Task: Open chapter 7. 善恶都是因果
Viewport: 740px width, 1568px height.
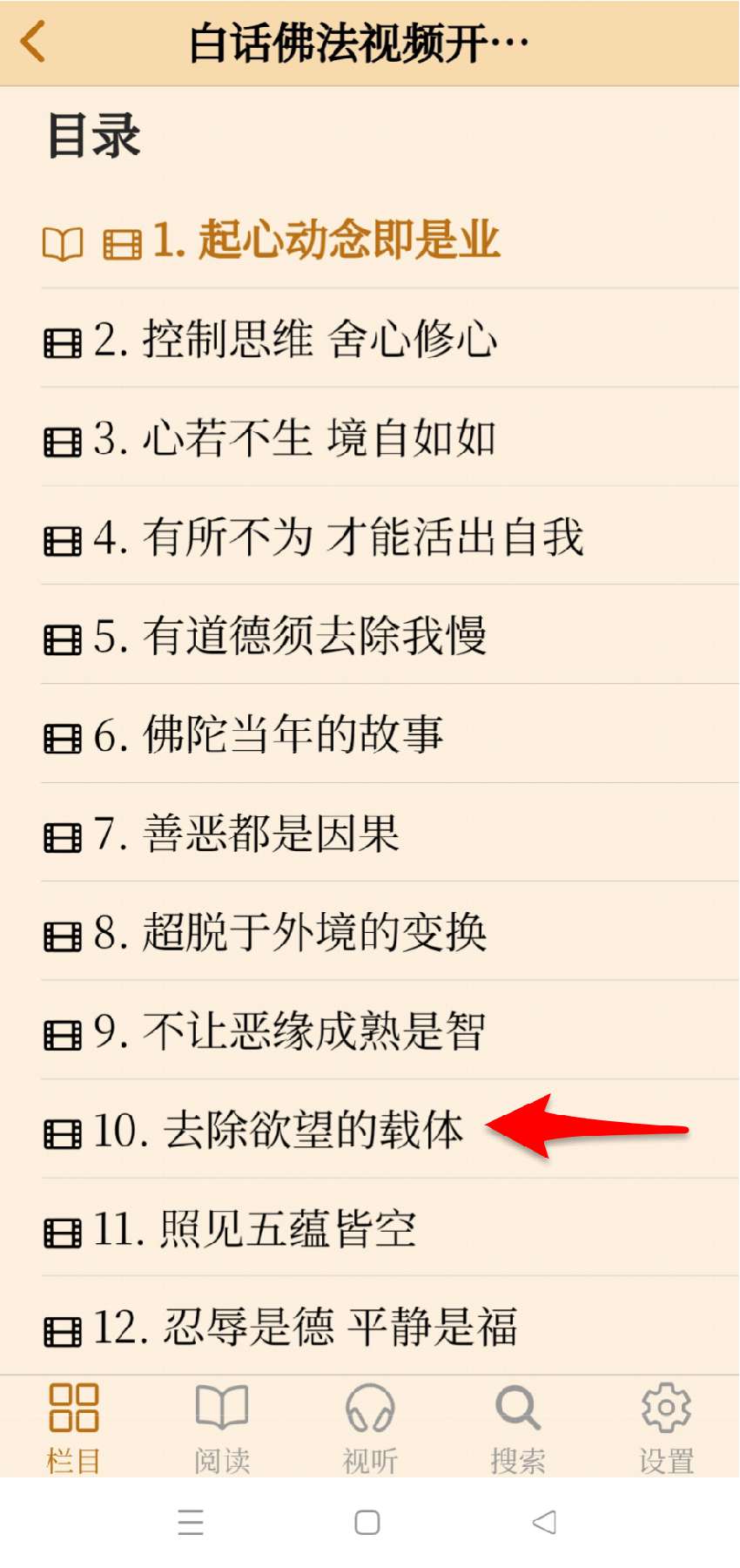Action: (246, 834)
